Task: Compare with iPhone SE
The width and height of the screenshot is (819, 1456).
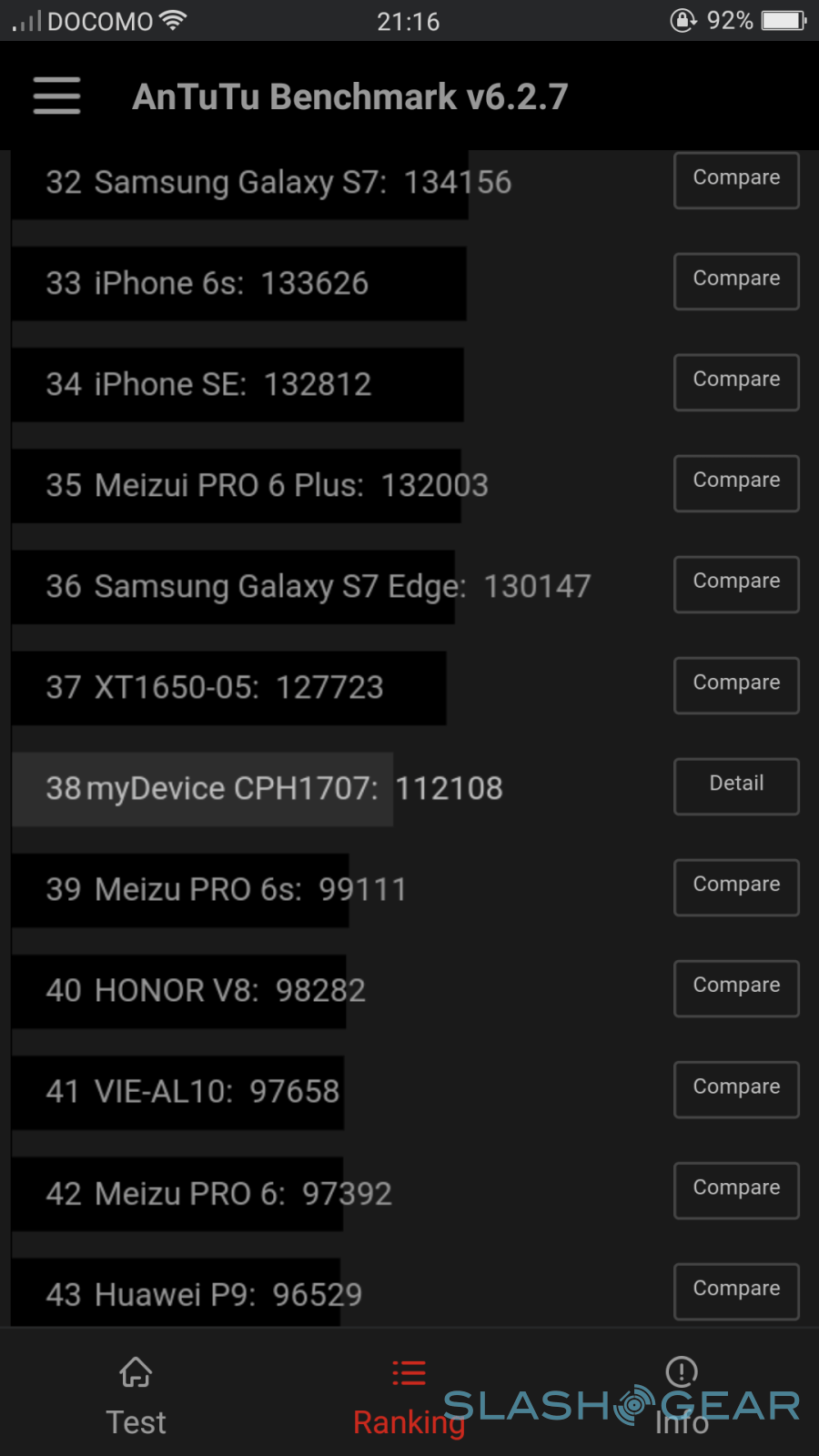Action: [x=736, y=382]
